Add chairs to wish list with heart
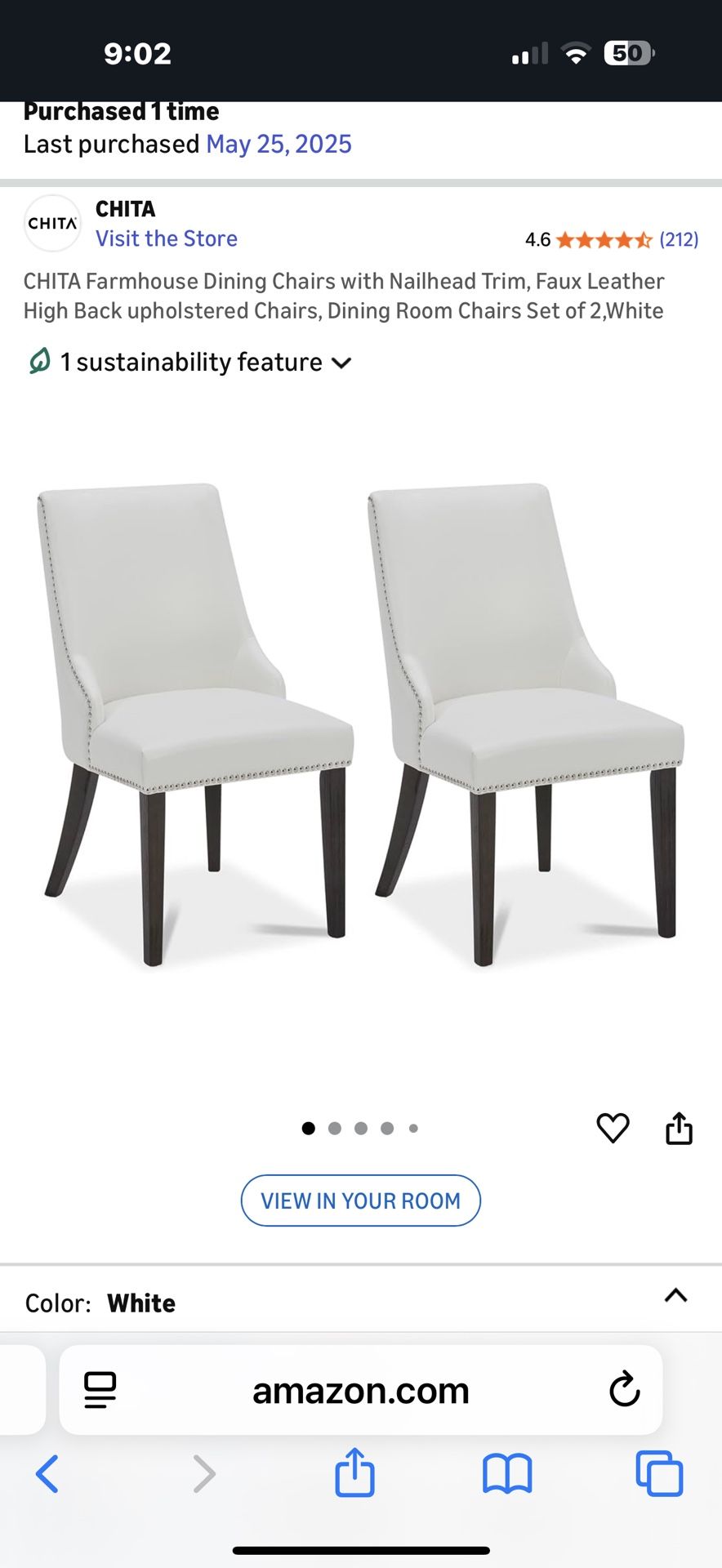 (x=613, y=1129)
